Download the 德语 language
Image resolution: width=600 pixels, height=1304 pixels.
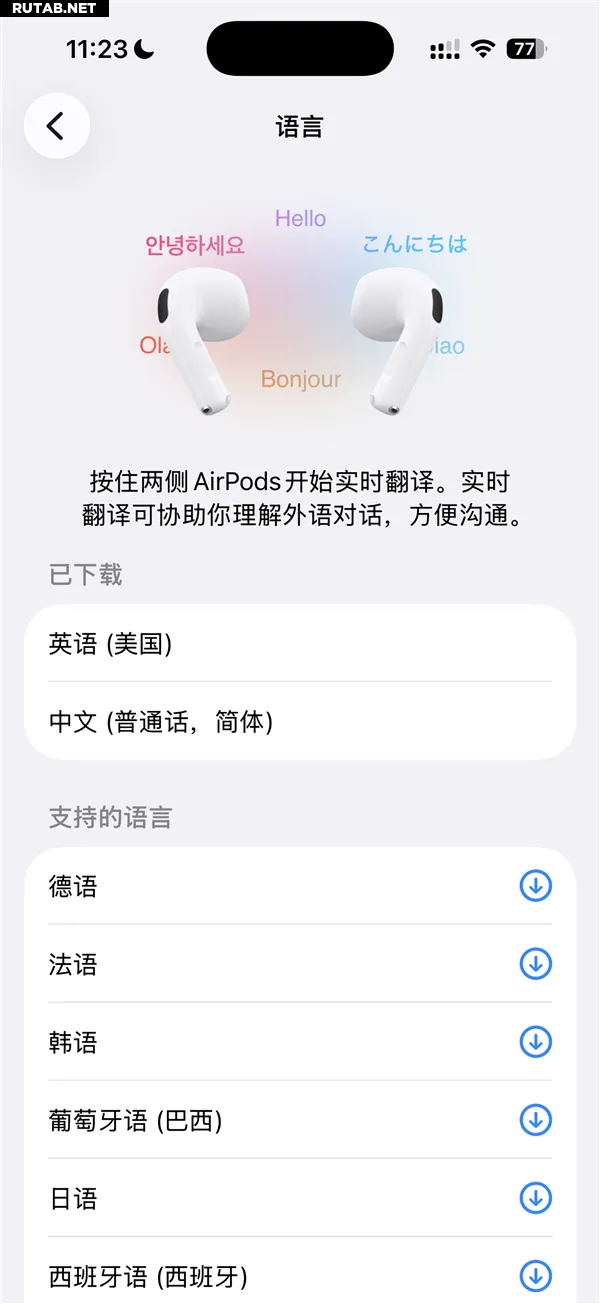[x=535, y=886]
